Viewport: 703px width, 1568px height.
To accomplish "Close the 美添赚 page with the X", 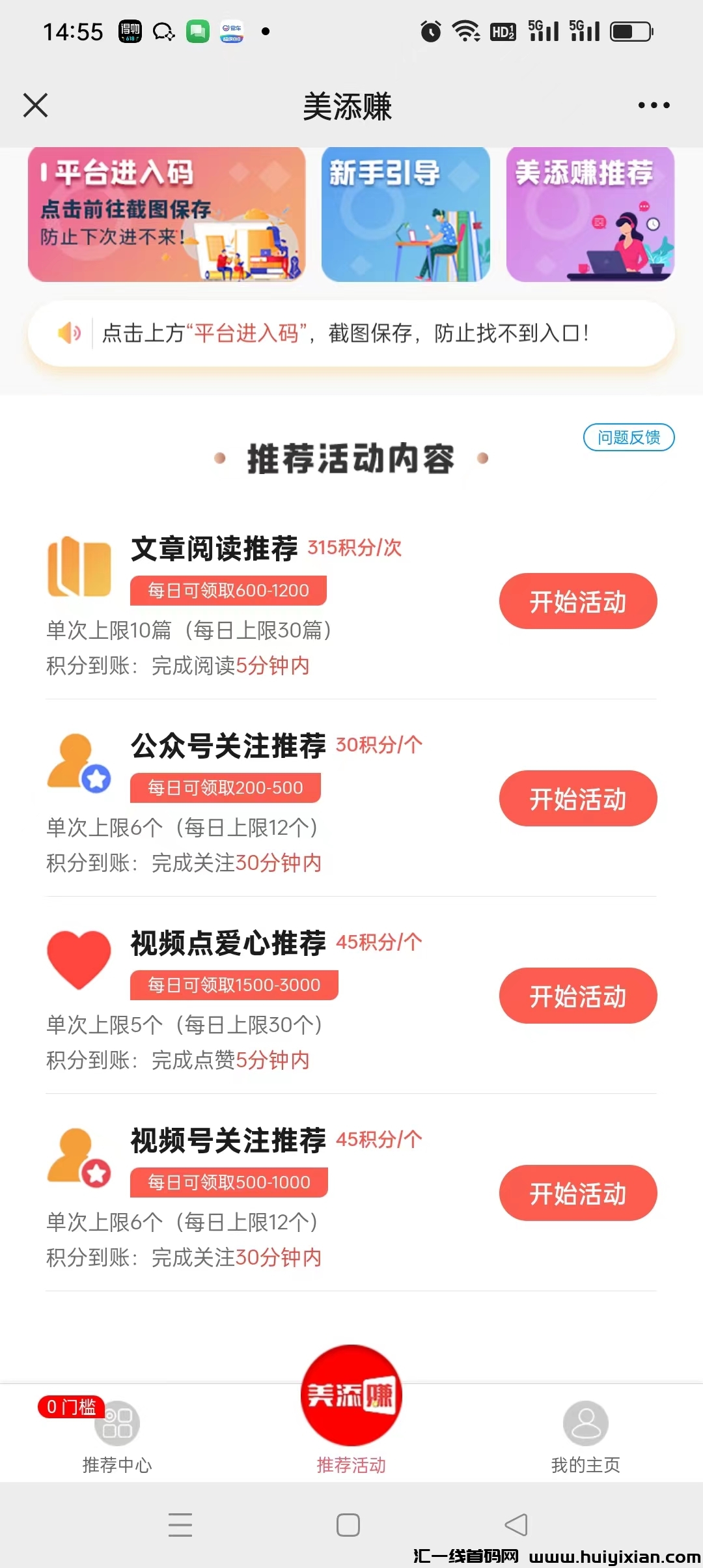I will pos(36,105).
